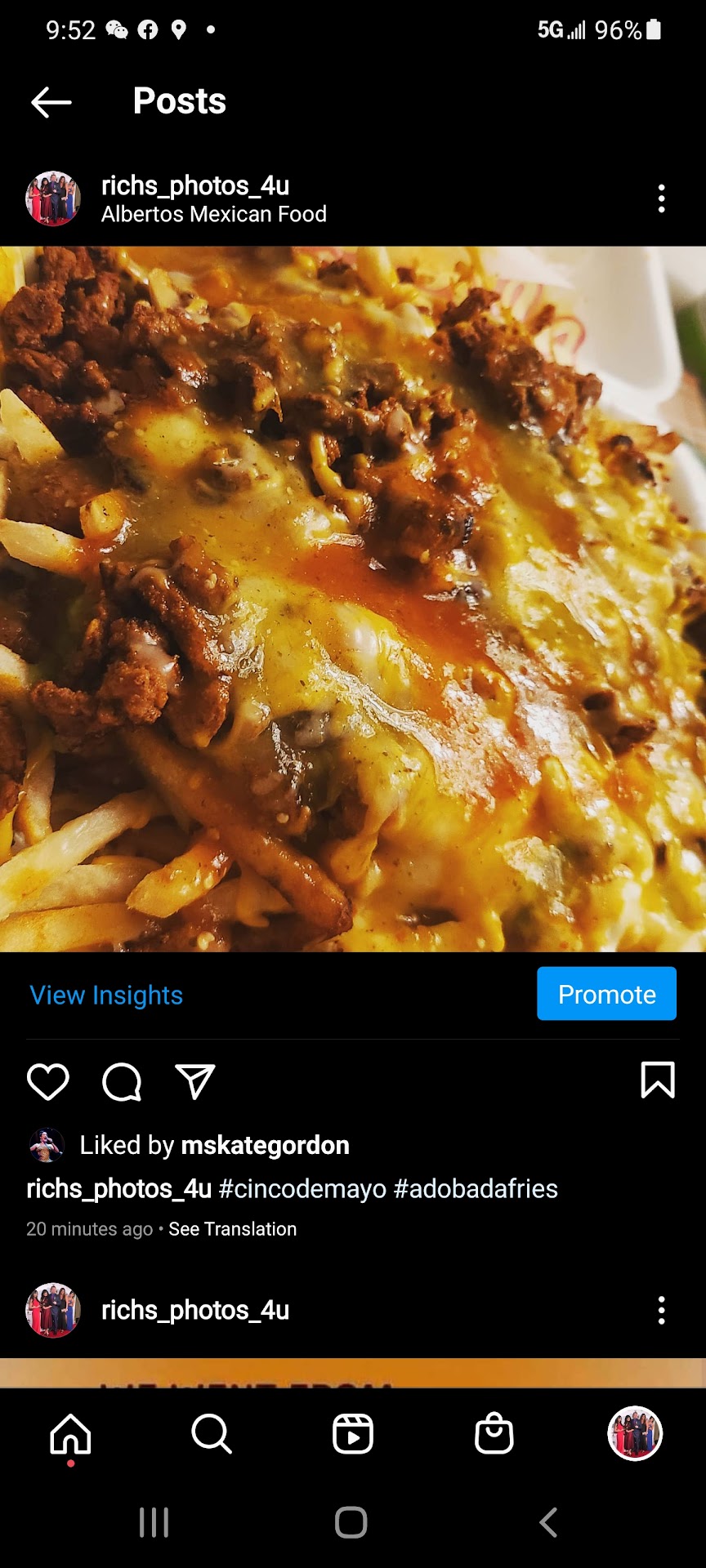
Task: Tap View Insights for this post
Action: 106,995
